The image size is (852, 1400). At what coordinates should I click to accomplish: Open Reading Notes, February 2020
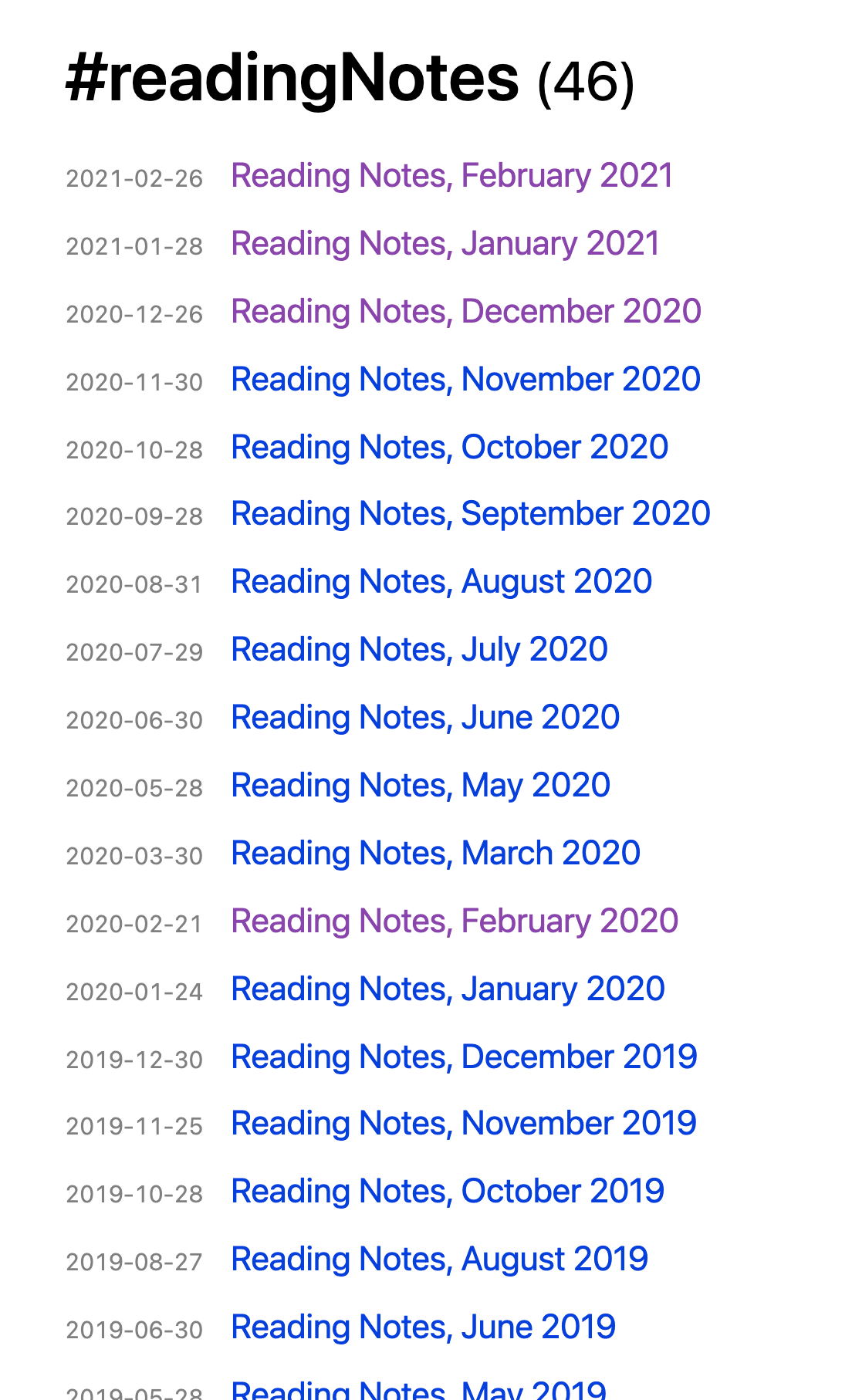[x=455, y=922]
